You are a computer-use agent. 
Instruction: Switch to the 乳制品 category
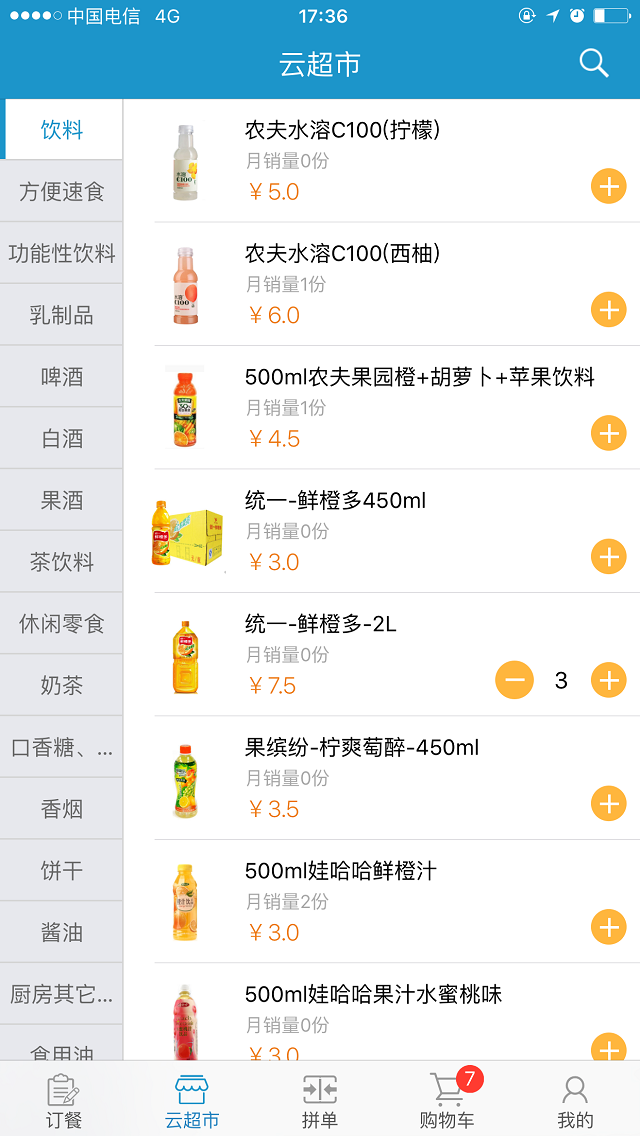pos(62,315)
